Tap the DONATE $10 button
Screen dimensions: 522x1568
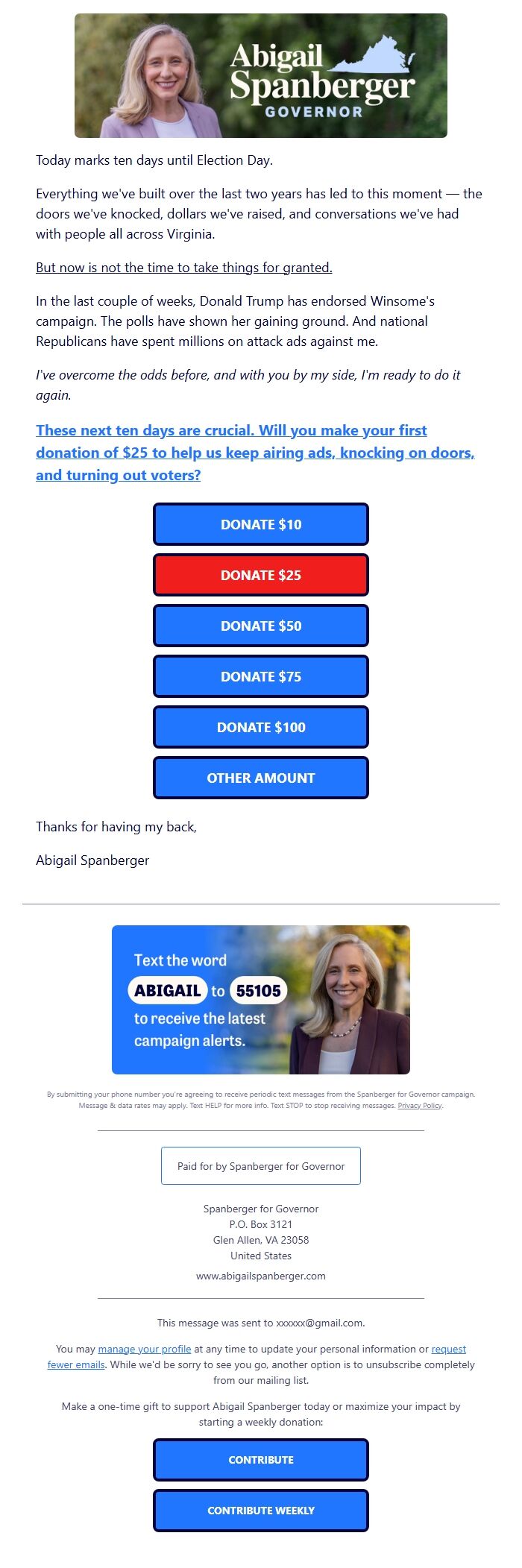[261, 524]
